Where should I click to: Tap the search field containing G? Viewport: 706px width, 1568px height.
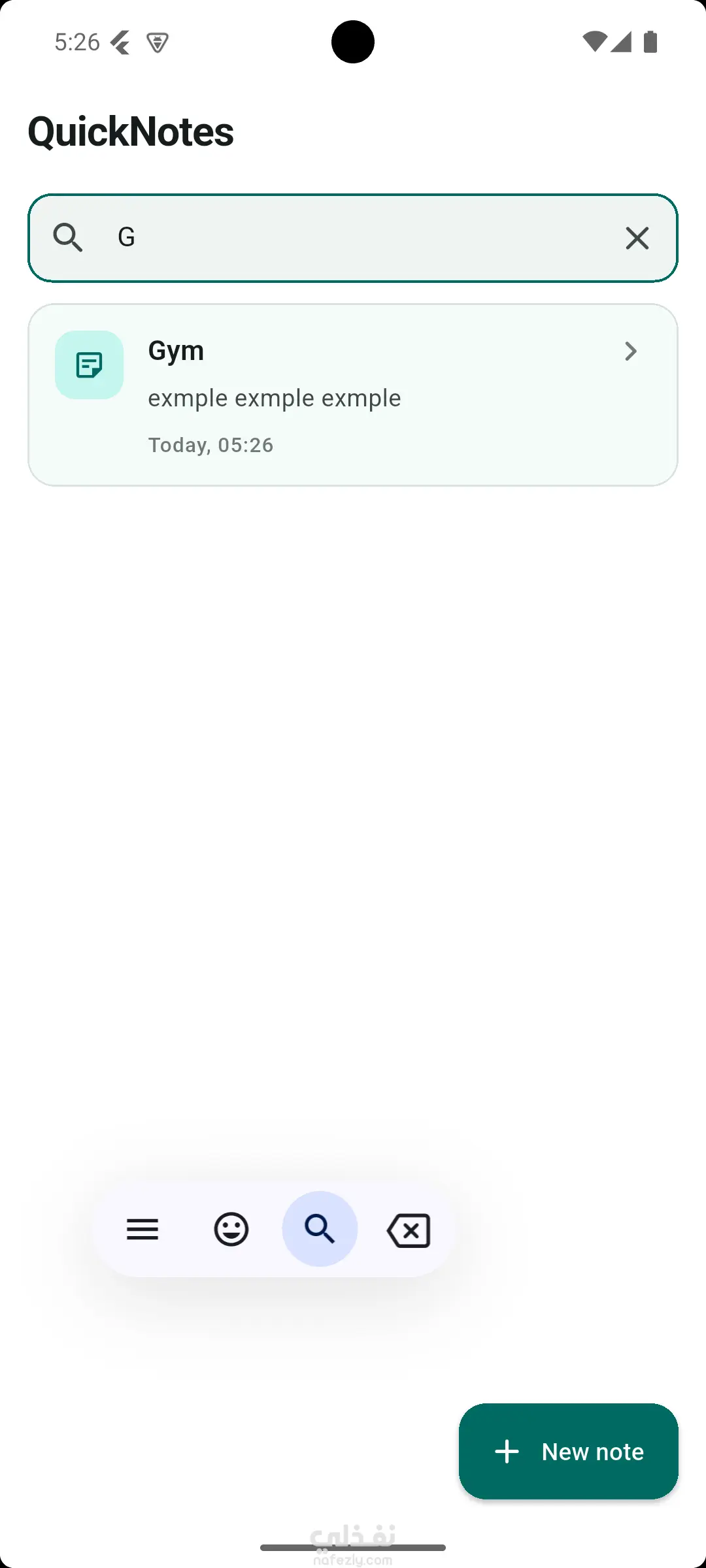(353, 238)
